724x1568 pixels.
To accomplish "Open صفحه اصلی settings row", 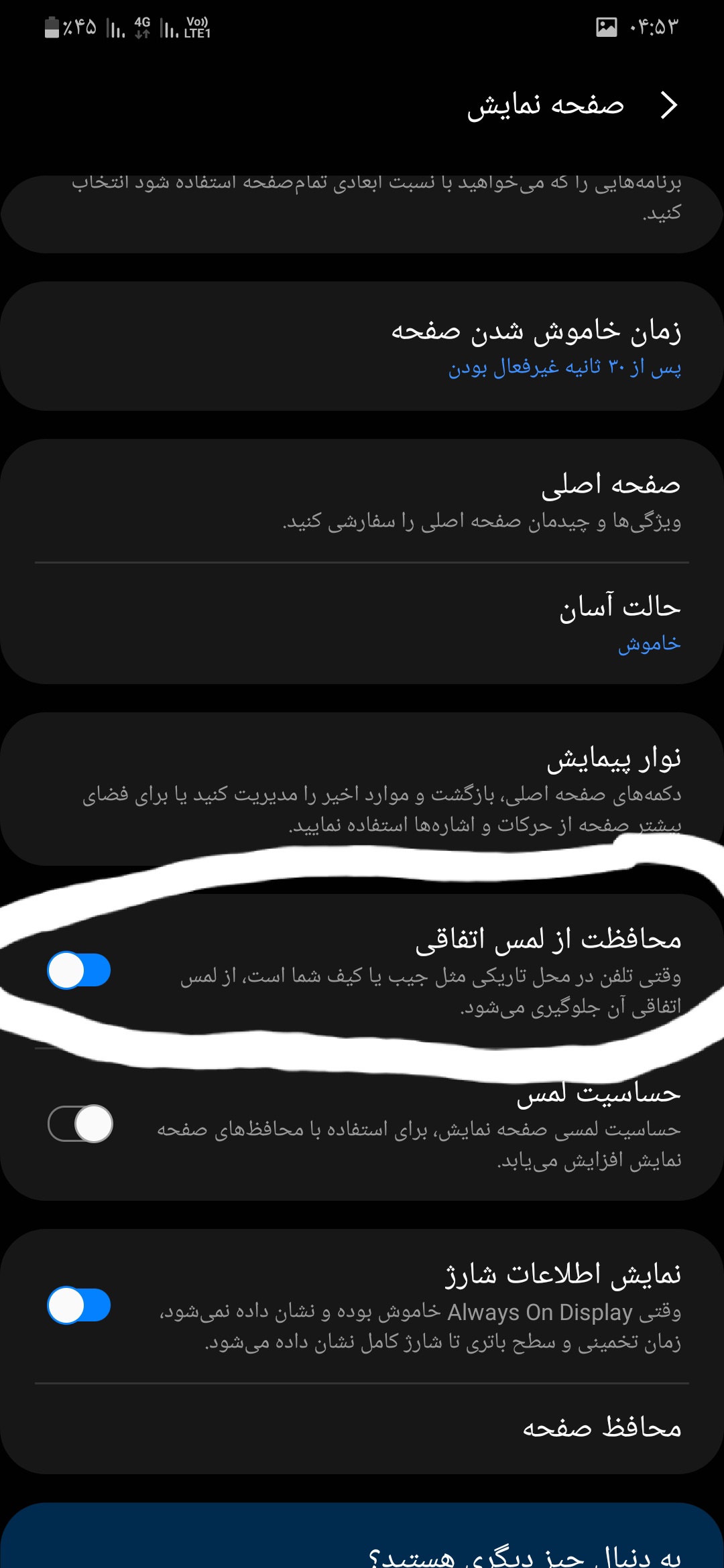I will tap(362, 500).
